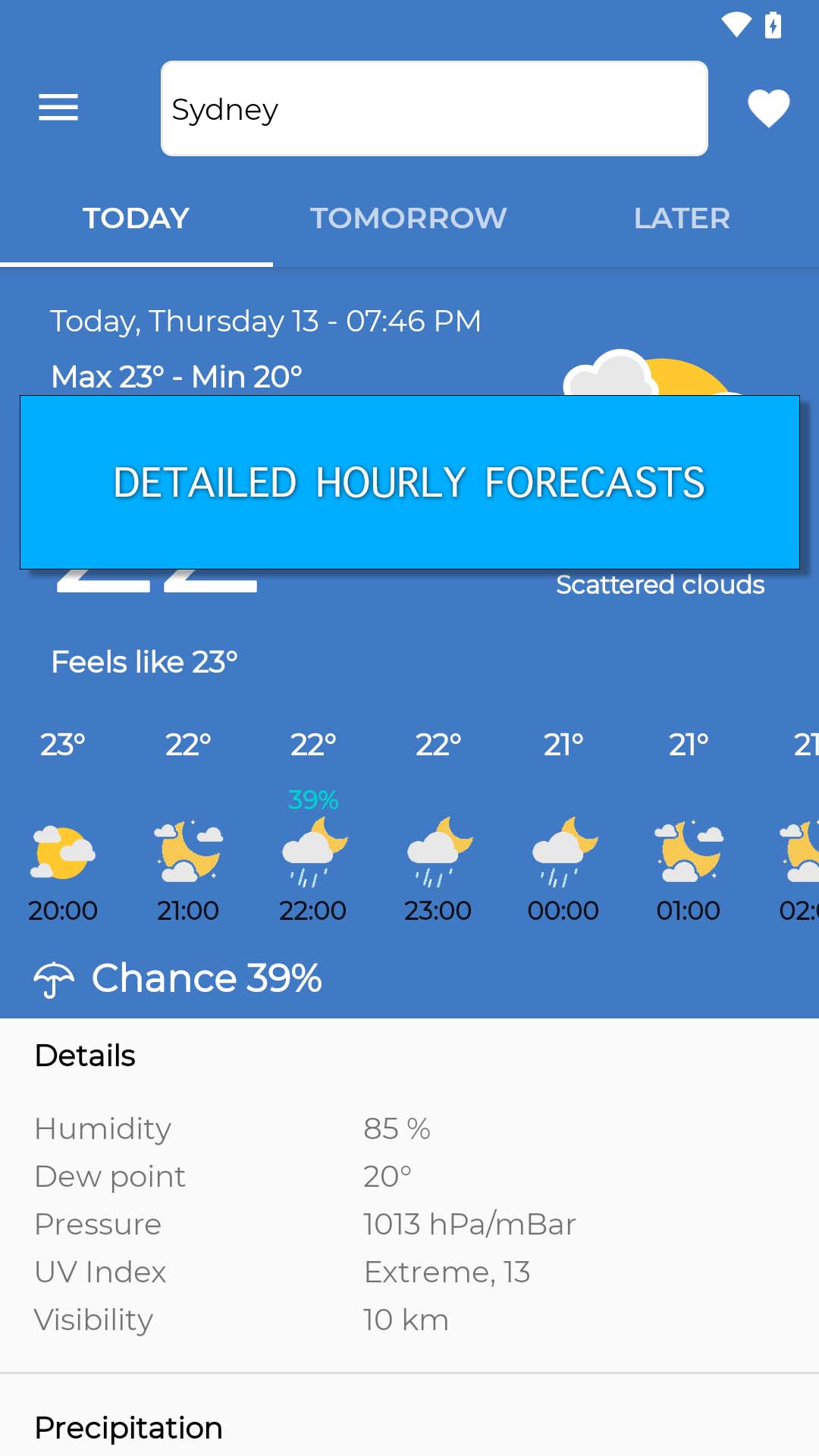Open the hamburger drawer menu
Viewport: 819px width, 1456px height.
[58, 108]
